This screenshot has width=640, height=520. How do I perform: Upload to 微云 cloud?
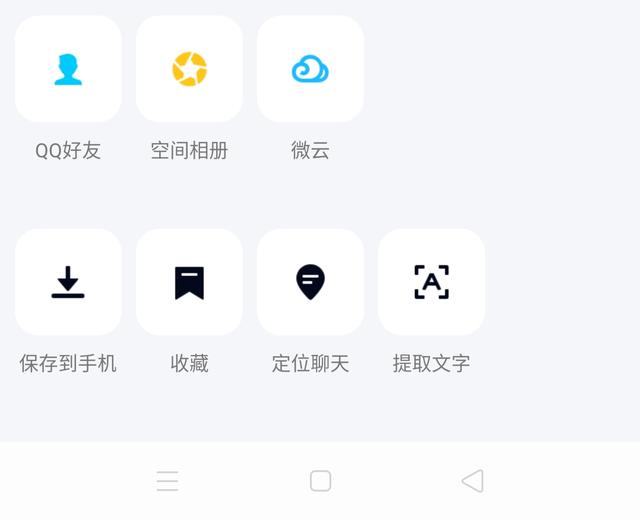point(310,69)
